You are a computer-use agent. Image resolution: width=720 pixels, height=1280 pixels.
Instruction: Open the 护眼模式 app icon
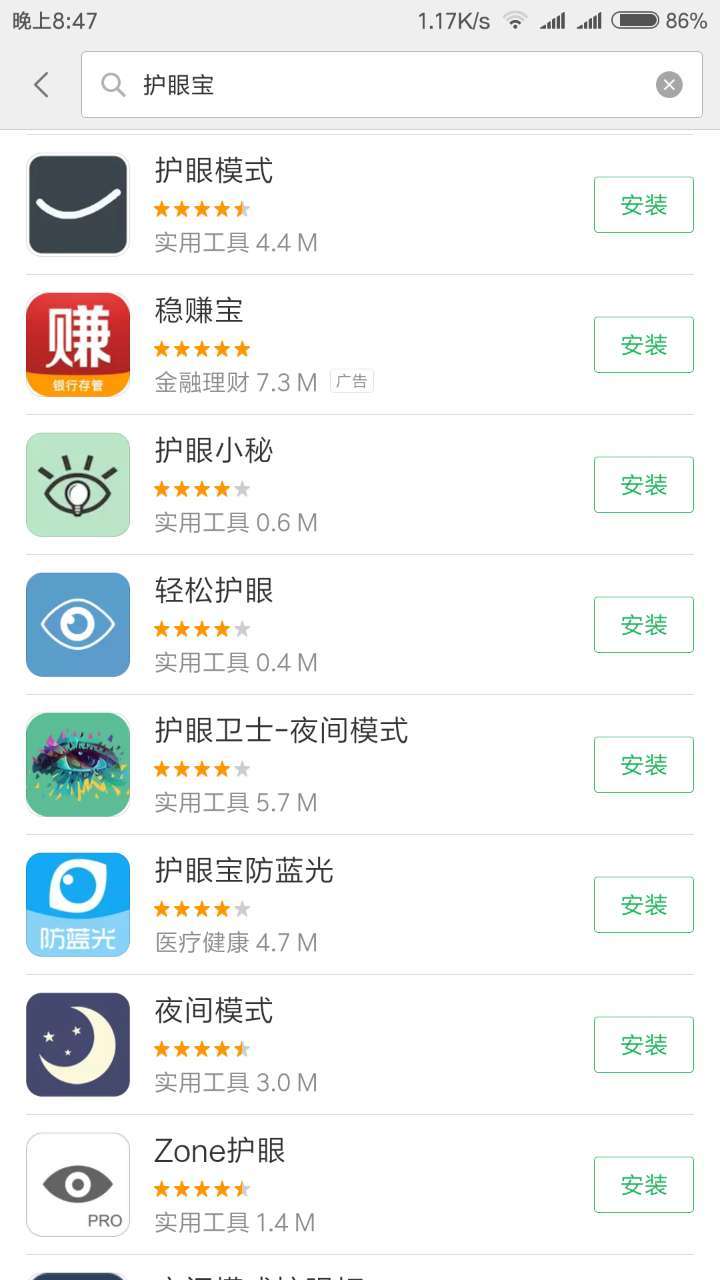pos(77,204)
